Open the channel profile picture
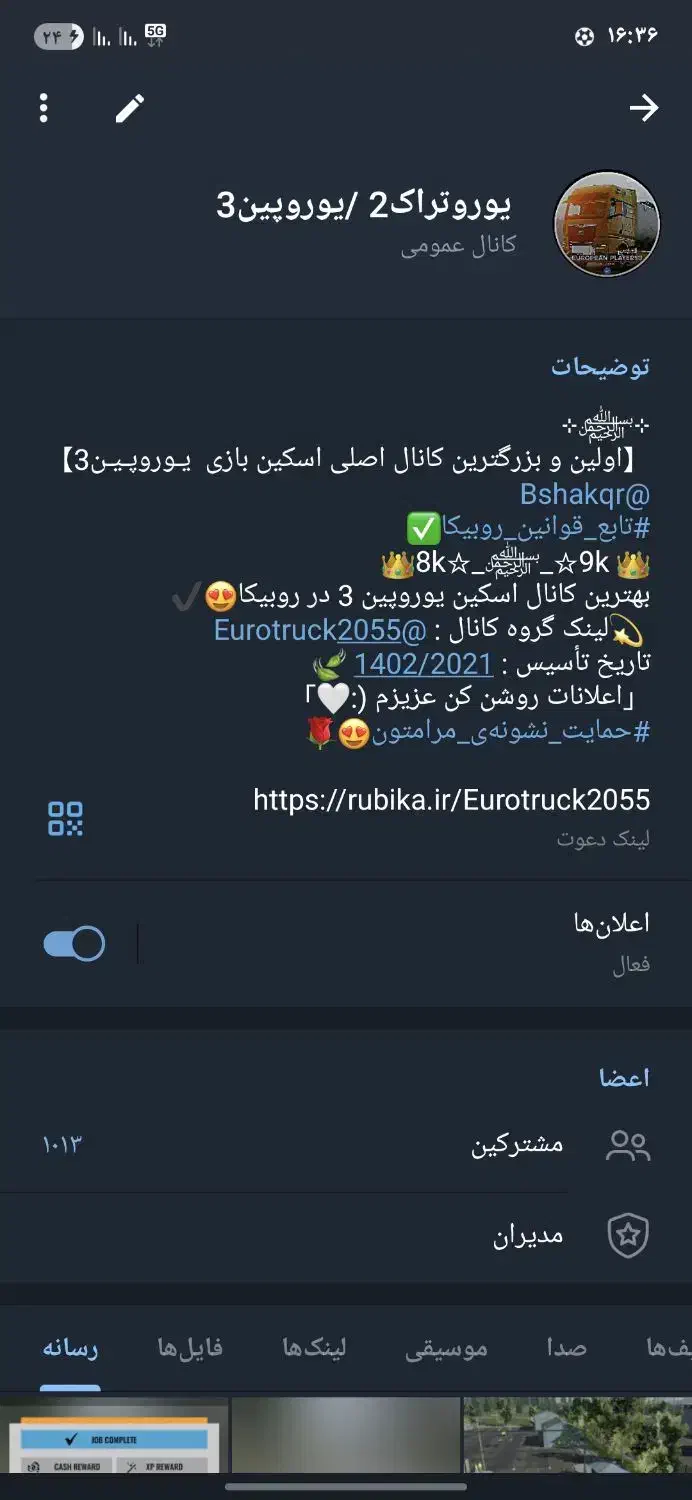Image resolution: width=692 pixels, height=1500 pixels. 607,224
